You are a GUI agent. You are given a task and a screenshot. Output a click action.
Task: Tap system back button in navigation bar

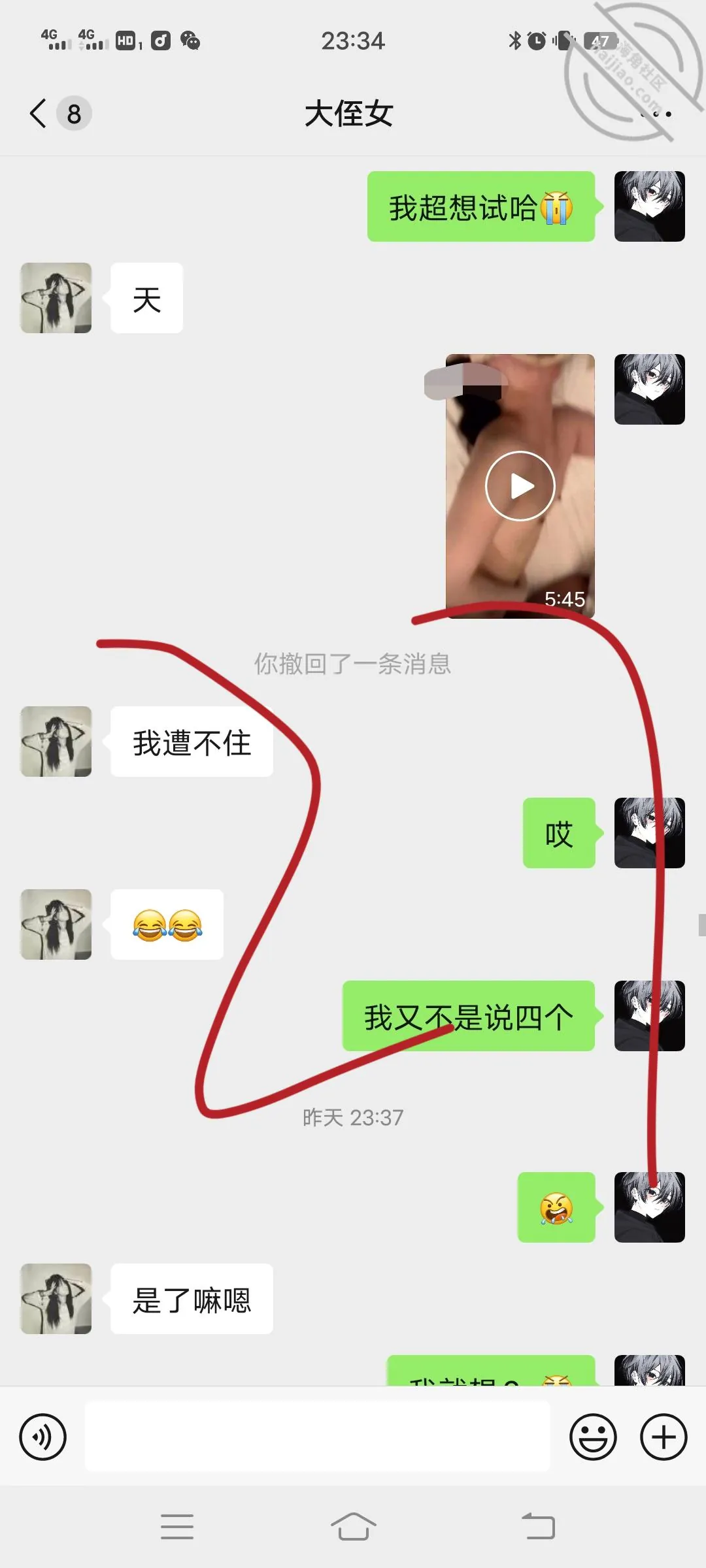[539, 1527]
